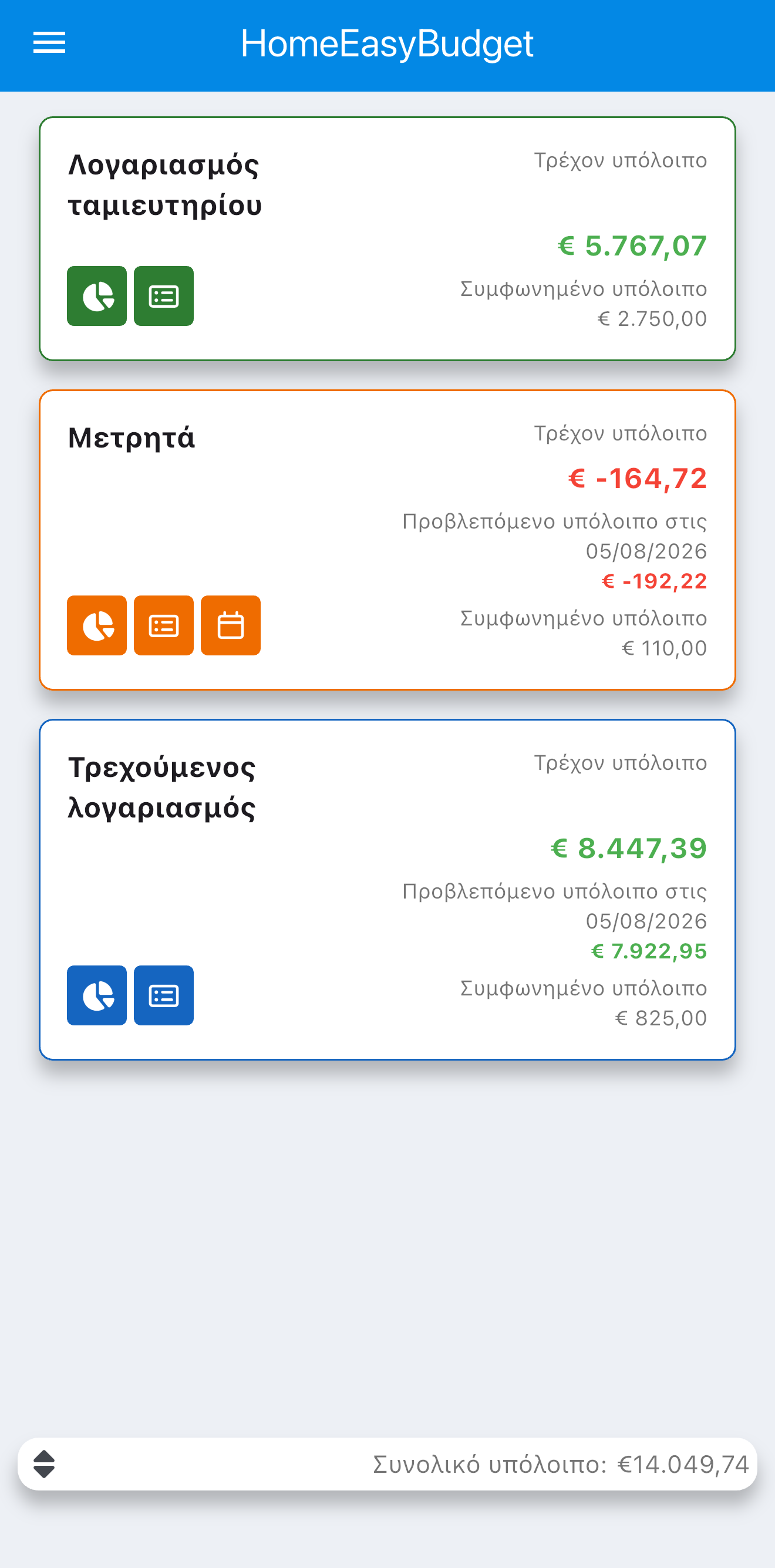Open transactions list for Λογαριασμός ταμιευτηρίου
Viewport: 775px width, 1568px height.
(x=164, y=296)
